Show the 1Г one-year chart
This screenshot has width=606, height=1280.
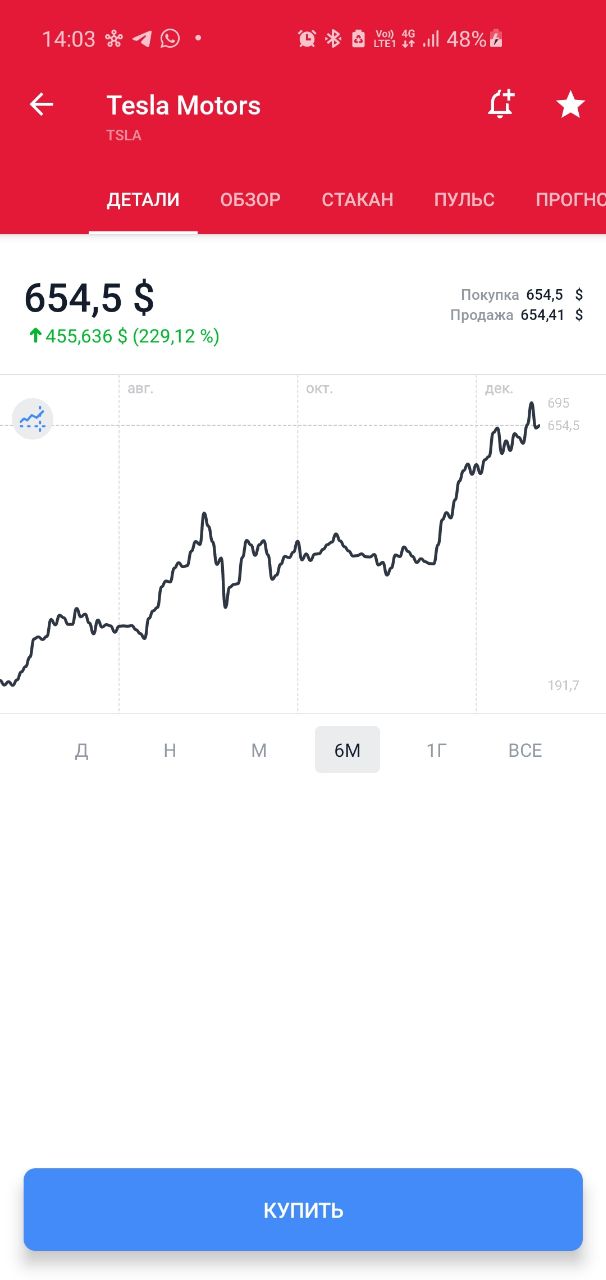[x=436, y=750]
